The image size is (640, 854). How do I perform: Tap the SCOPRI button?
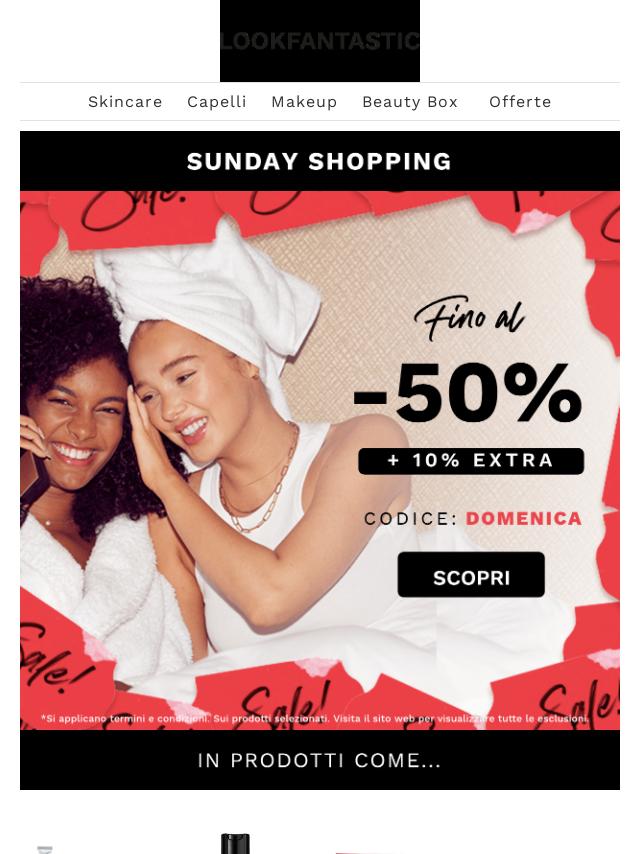tap(471, 576)
